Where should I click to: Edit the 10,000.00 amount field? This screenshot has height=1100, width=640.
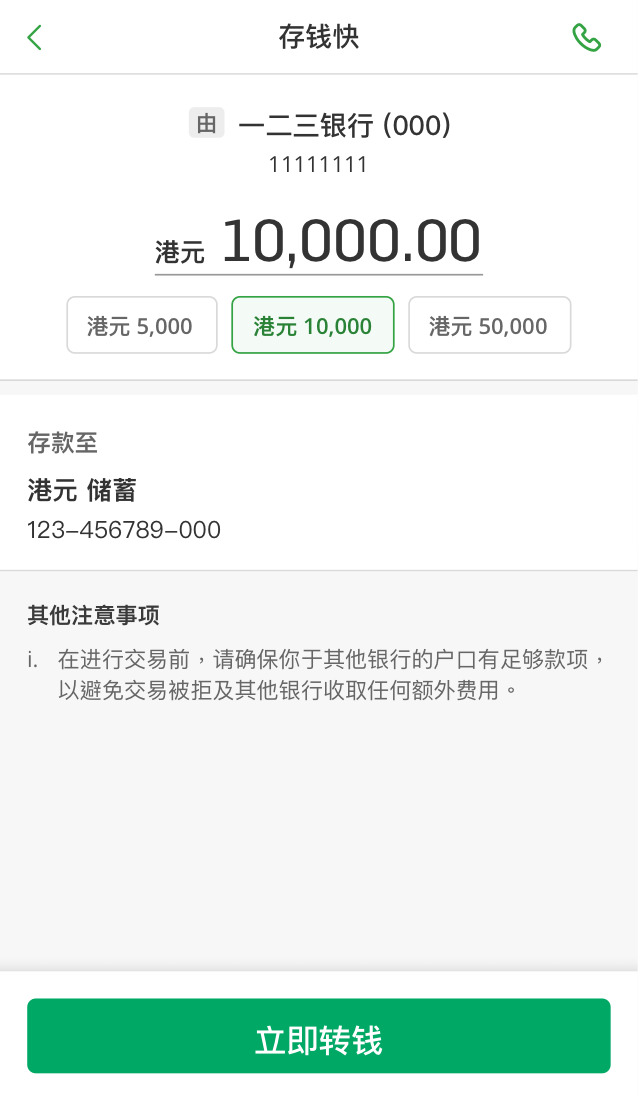(350, 242)
